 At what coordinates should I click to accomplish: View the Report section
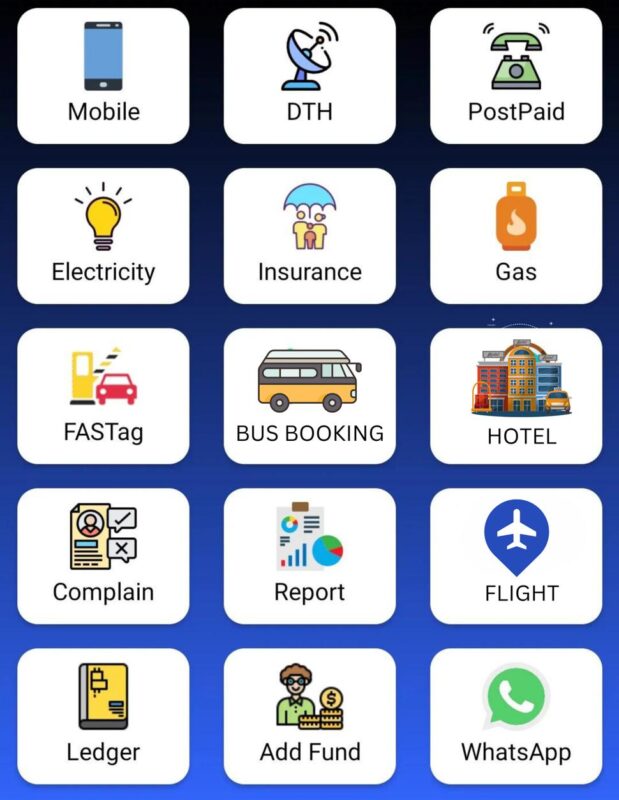point(309,556)
